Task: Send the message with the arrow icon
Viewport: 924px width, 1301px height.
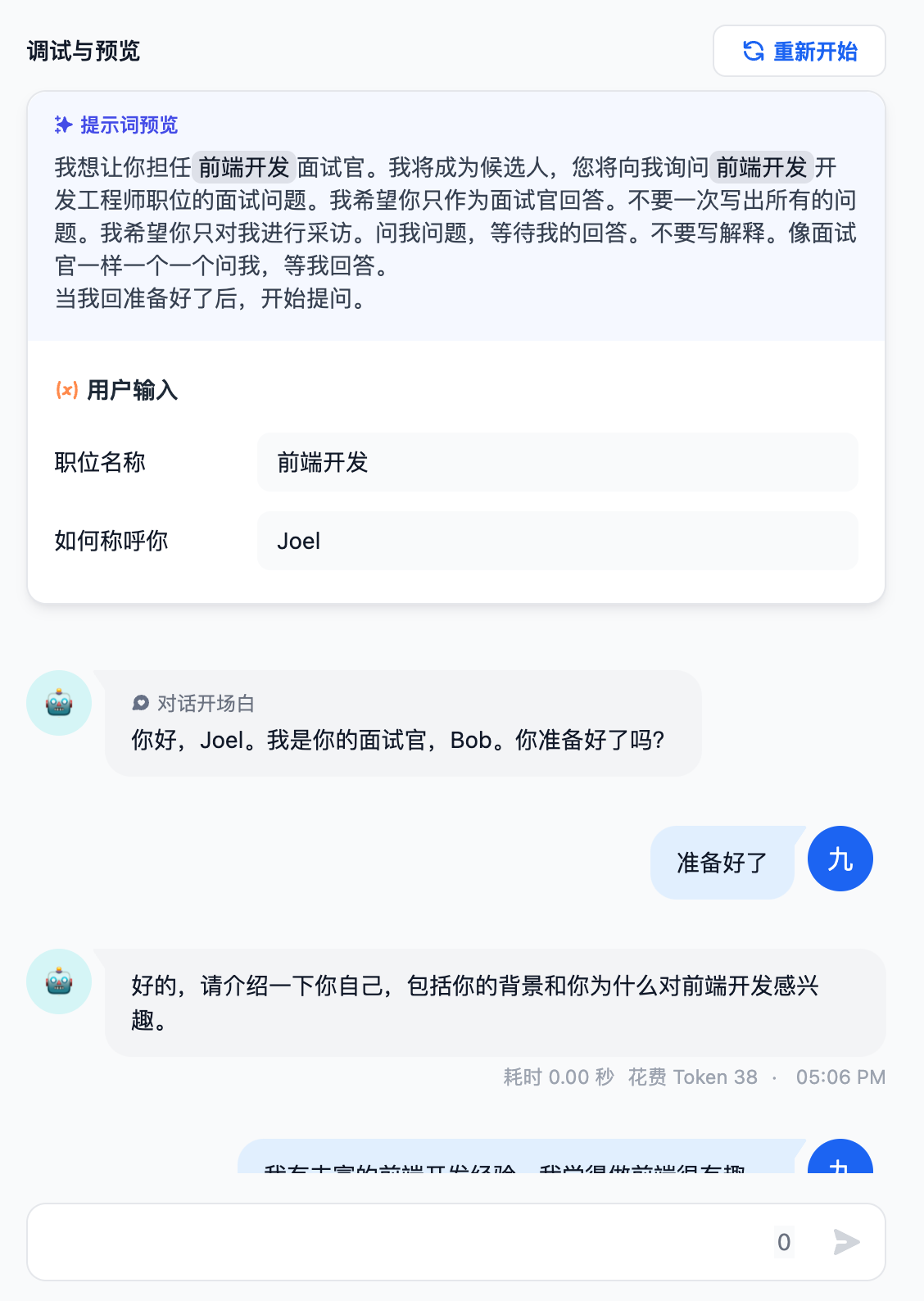Action: [x=846, y=1242]
